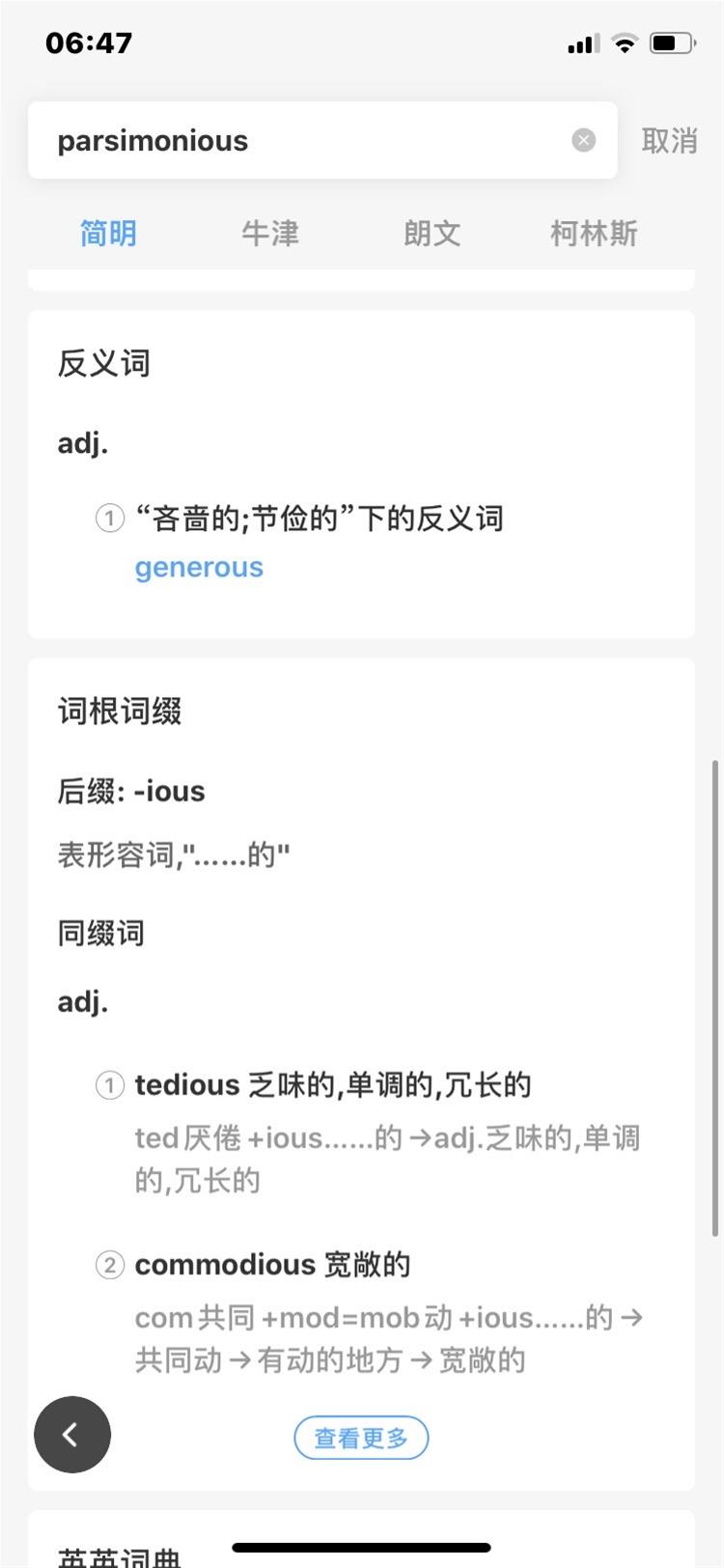Select the 柯林斯 tab
Image resolution: width=724 pixels, height=1568 pixels.
coord(594,234)
